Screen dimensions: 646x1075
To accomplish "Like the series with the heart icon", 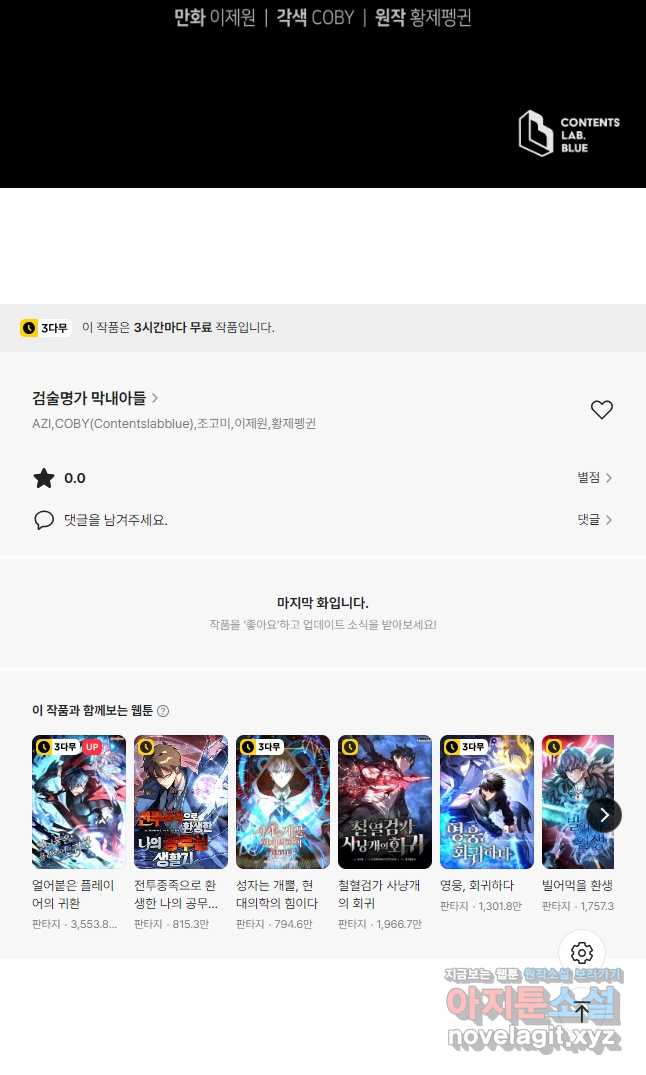I will pyautogui.click(x=601, y=409).
